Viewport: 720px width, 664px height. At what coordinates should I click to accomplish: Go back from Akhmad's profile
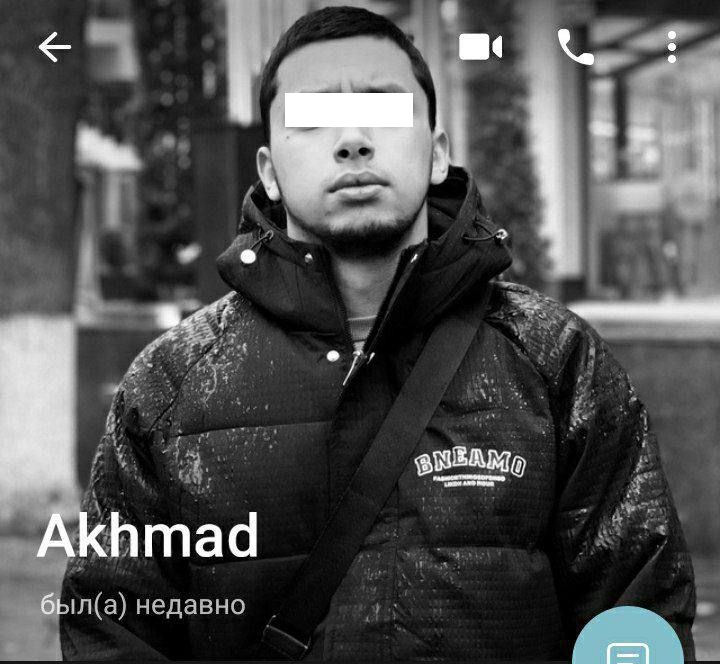coord(54,47)
